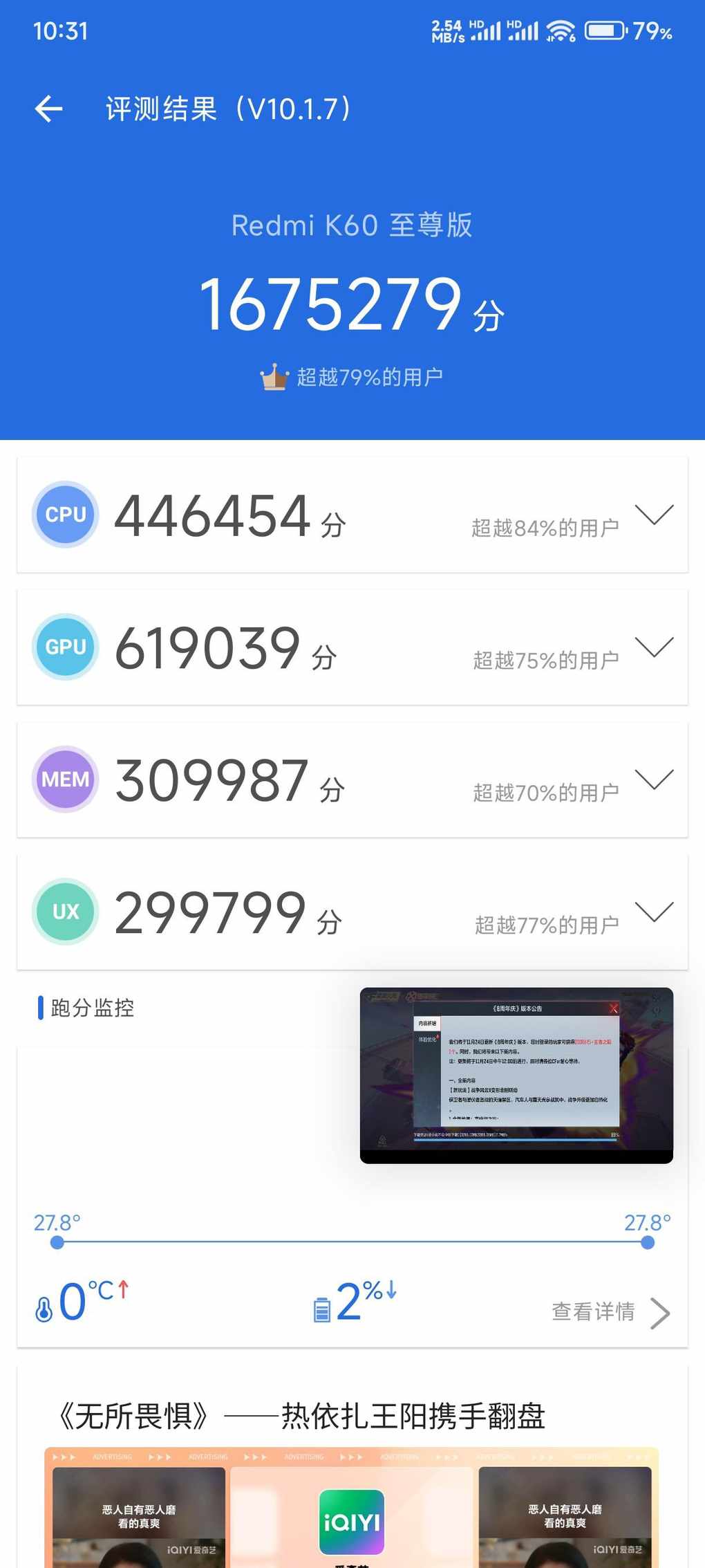Expand the MEM score section
Viewport: 705px width, 1568px height.
coord(654,779)
